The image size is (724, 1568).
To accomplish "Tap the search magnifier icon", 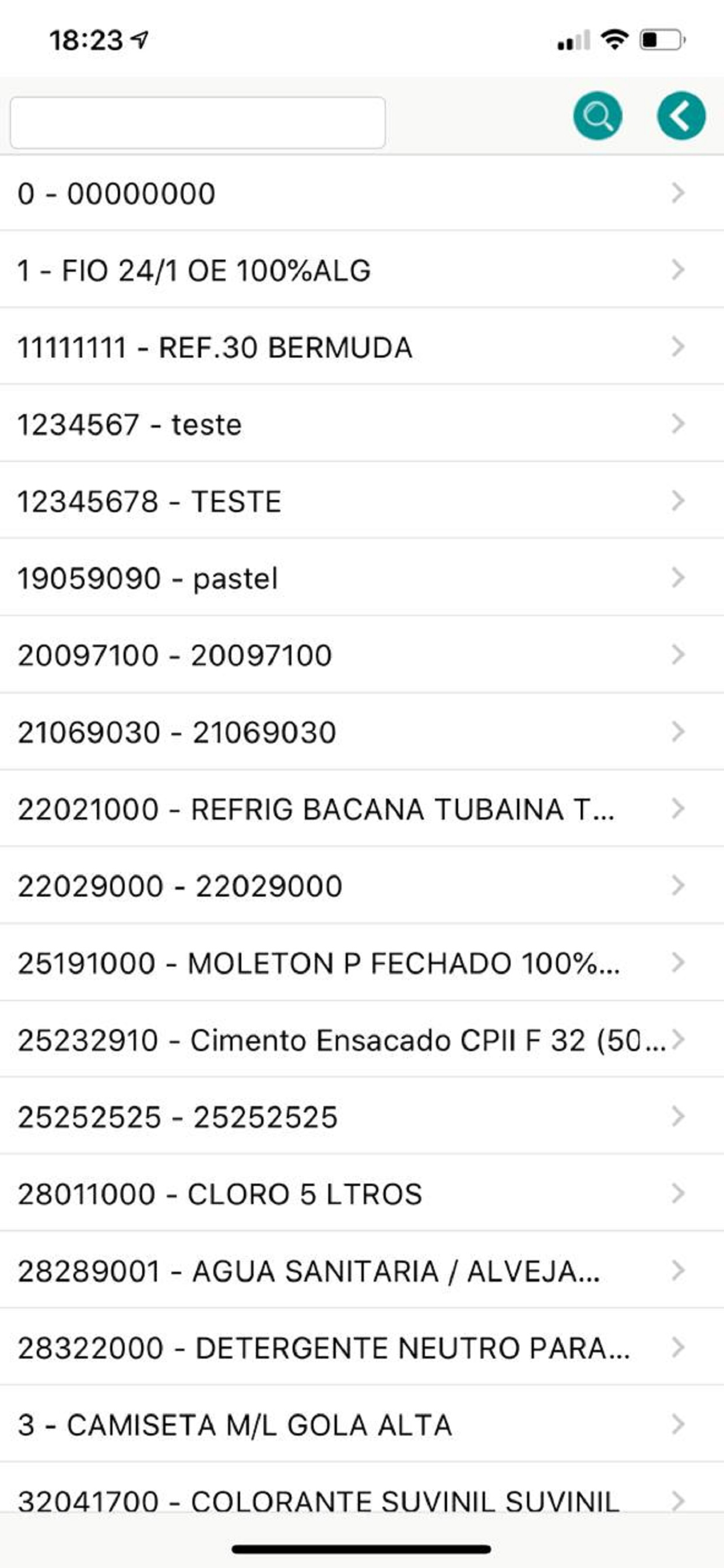I will click(x=597, y=116).
